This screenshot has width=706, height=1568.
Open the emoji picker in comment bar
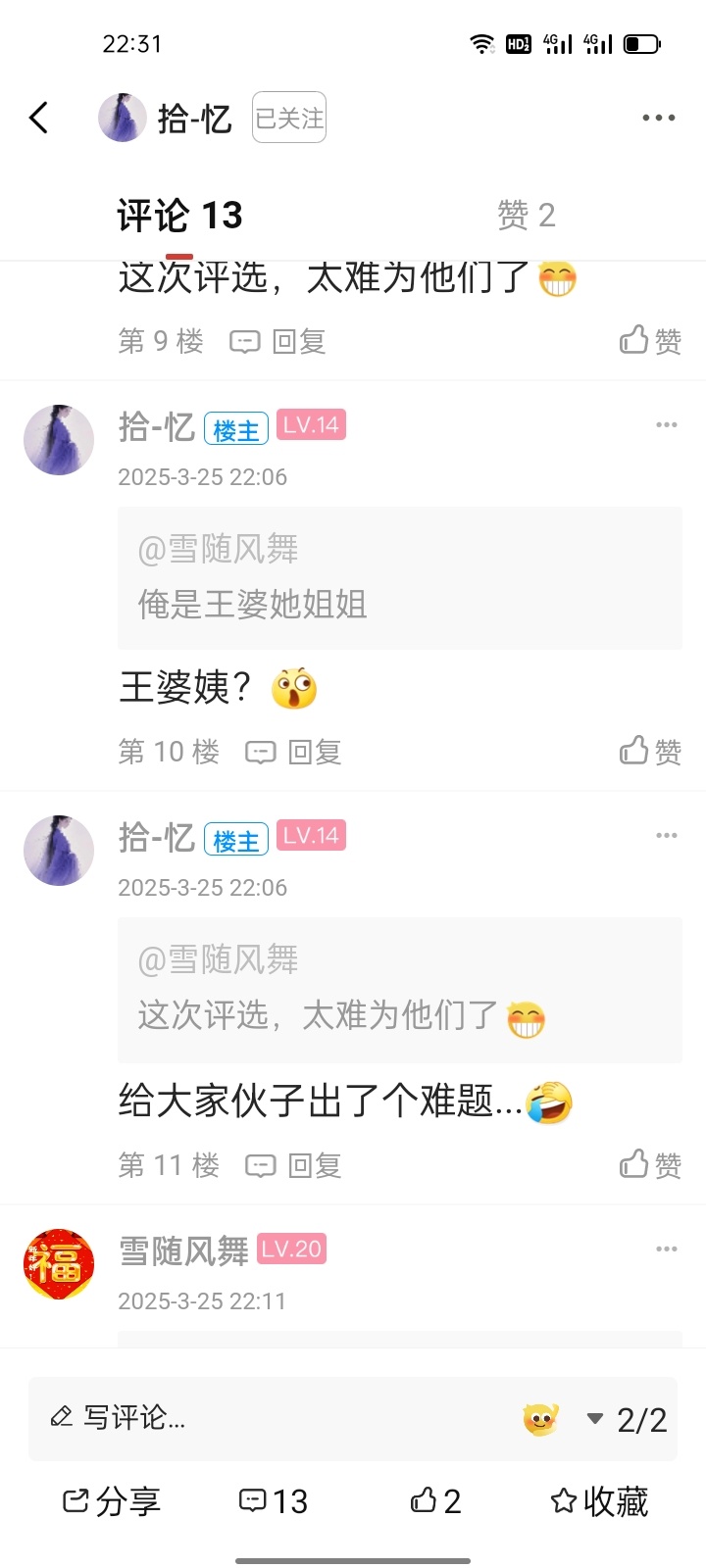[x=540, y=1418]
